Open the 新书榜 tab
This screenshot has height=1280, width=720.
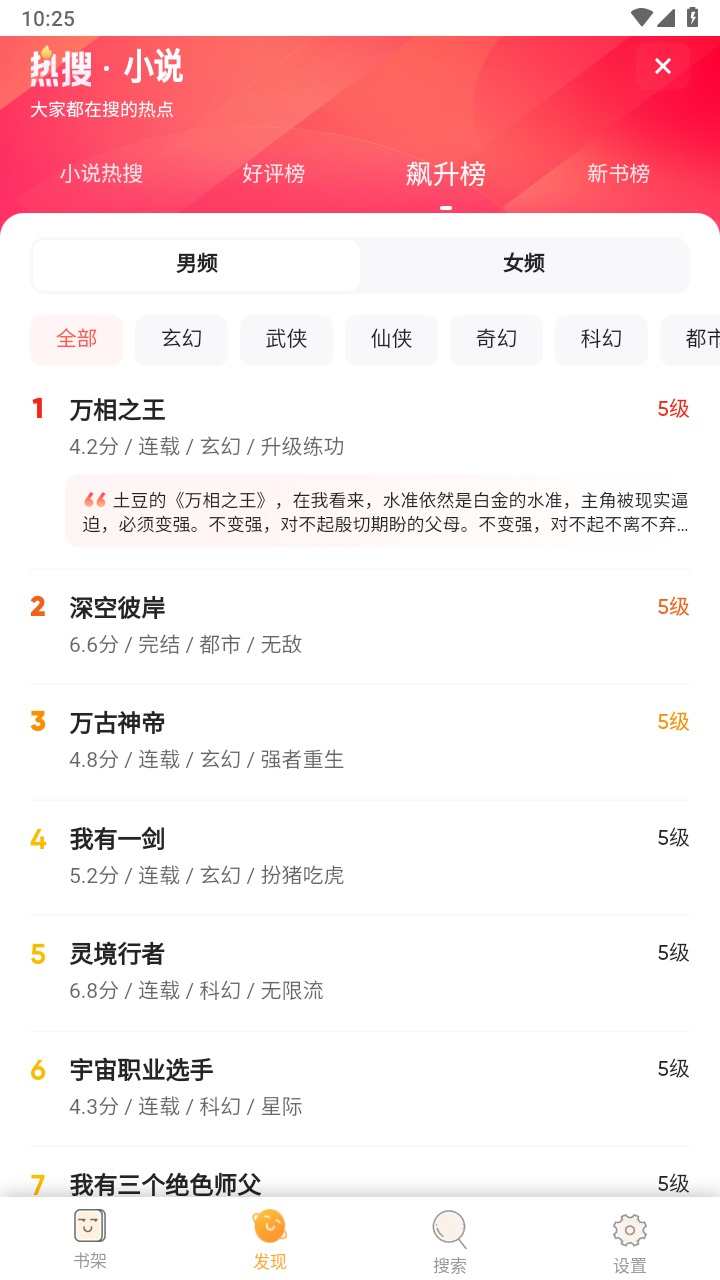pyautogui.click(x=619, y=173)
